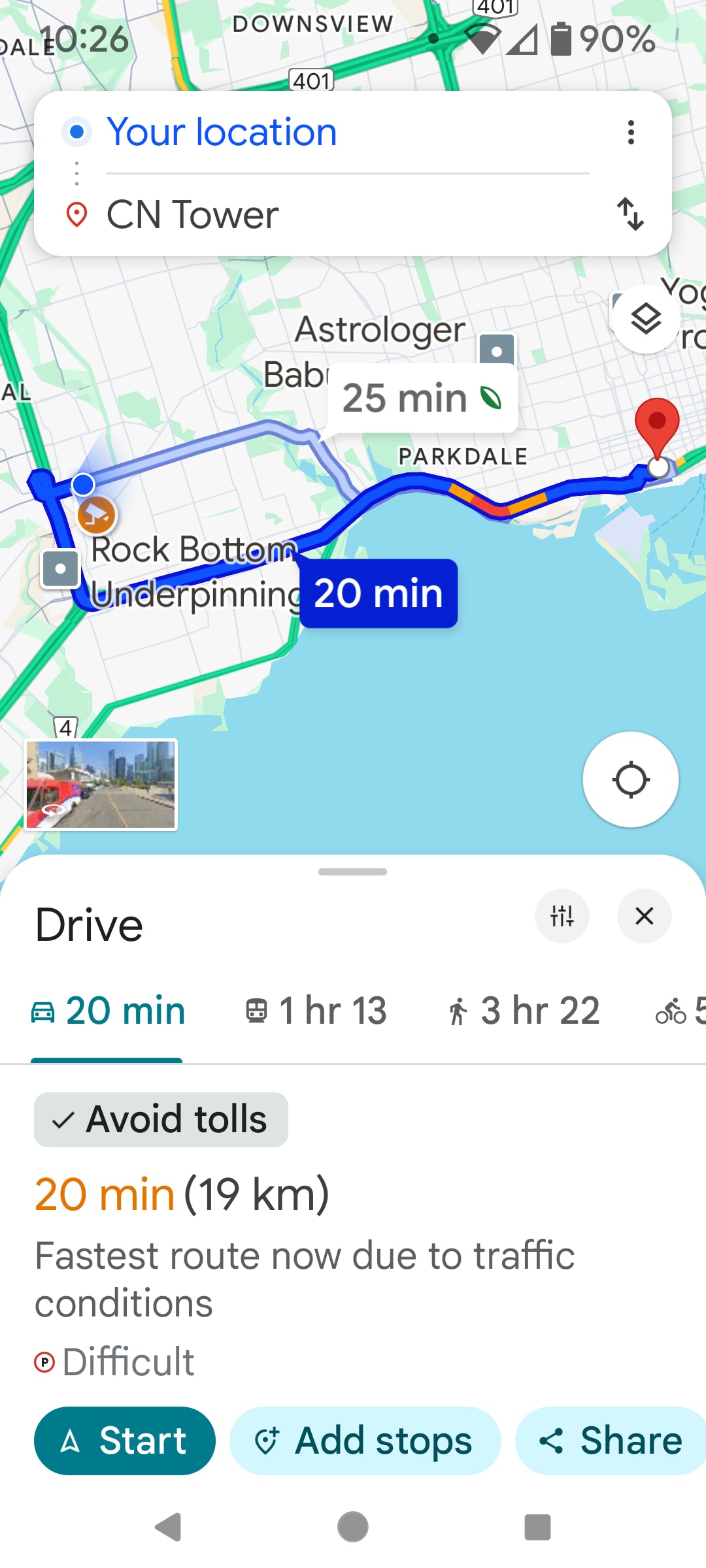Viewport: 706px width, 1568px height.
Task: Swap start and destination locations
Action: [630, 214]
